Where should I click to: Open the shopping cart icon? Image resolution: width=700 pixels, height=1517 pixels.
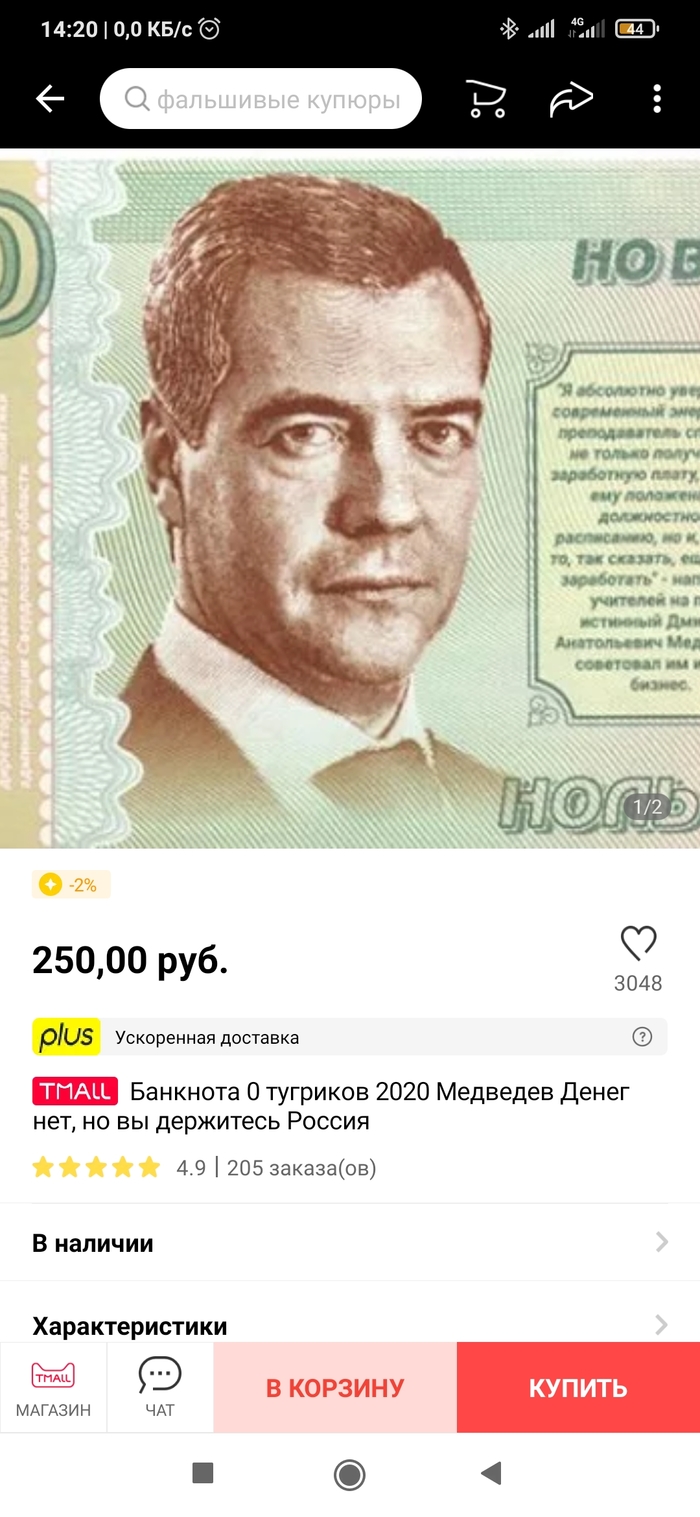[x=486, y=99]
